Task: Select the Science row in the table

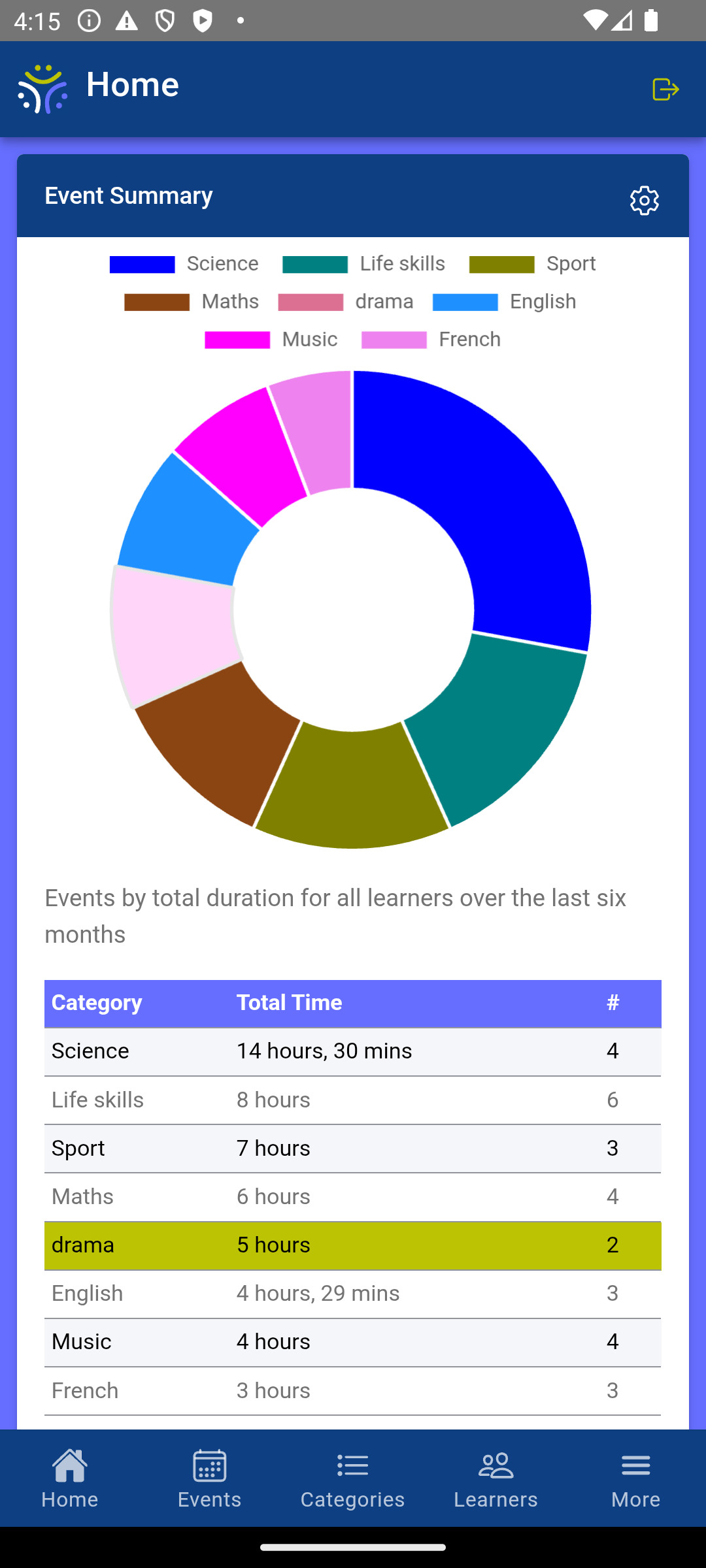Action: (x=352, y=1051)
